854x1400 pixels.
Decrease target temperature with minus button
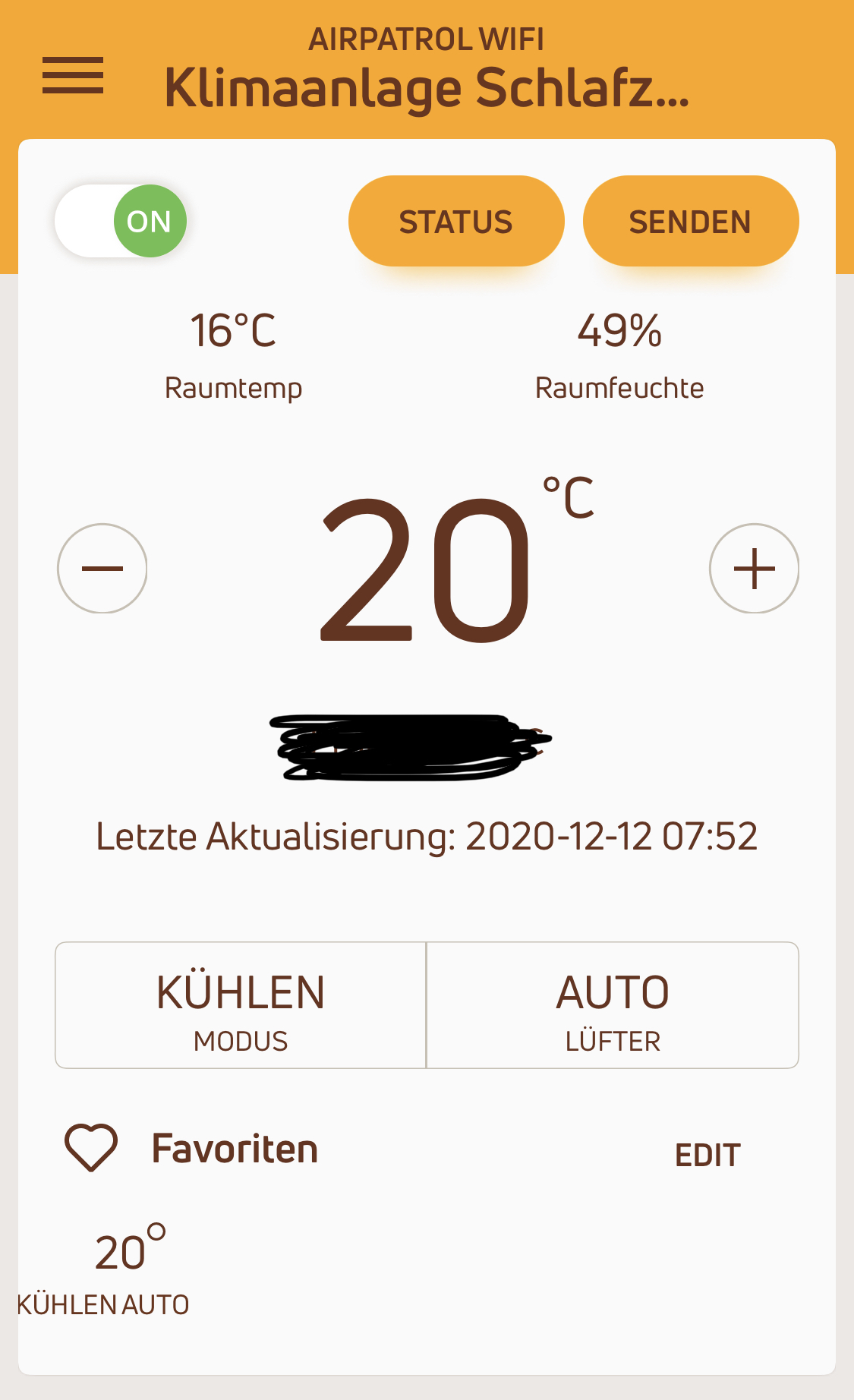point(102,568)
